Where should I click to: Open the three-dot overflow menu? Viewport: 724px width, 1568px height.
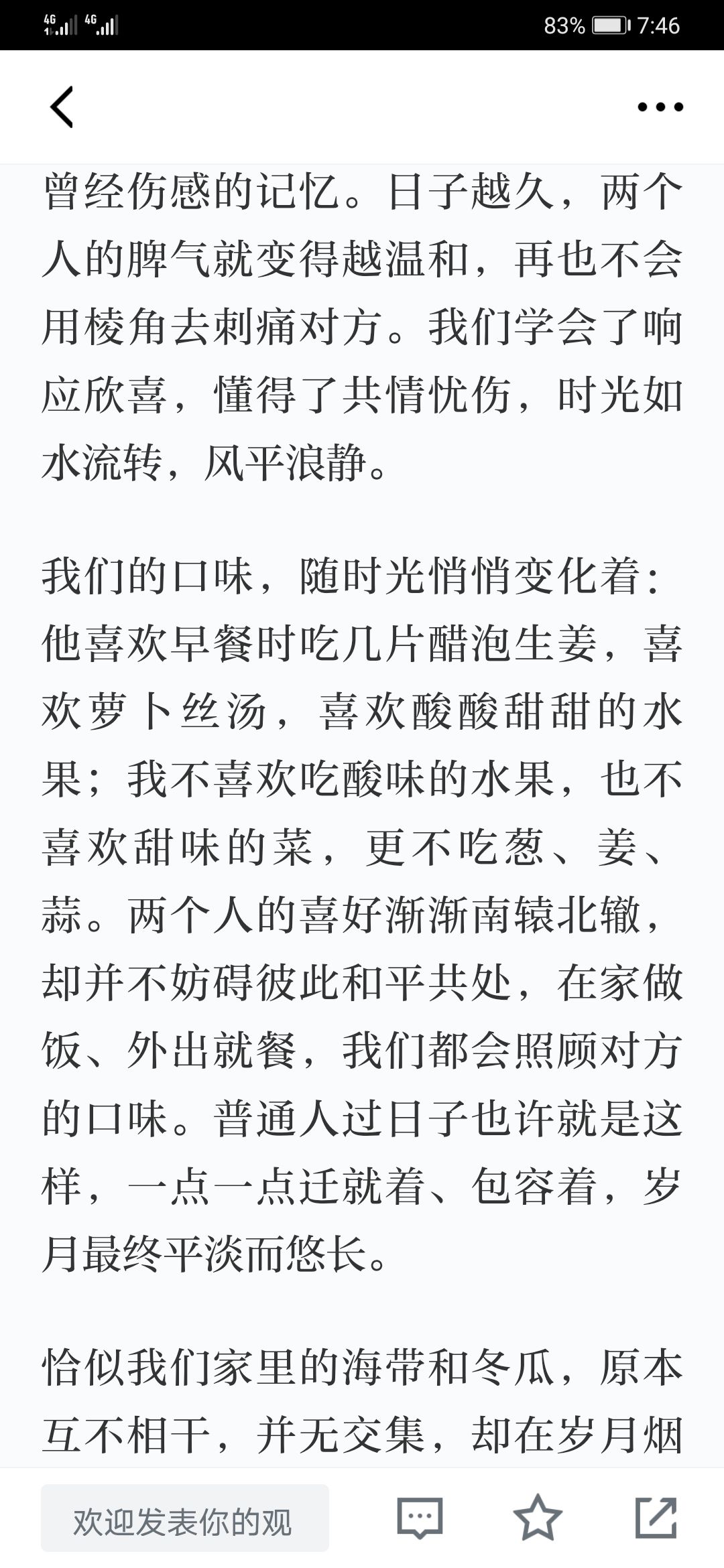coord(660,107)
